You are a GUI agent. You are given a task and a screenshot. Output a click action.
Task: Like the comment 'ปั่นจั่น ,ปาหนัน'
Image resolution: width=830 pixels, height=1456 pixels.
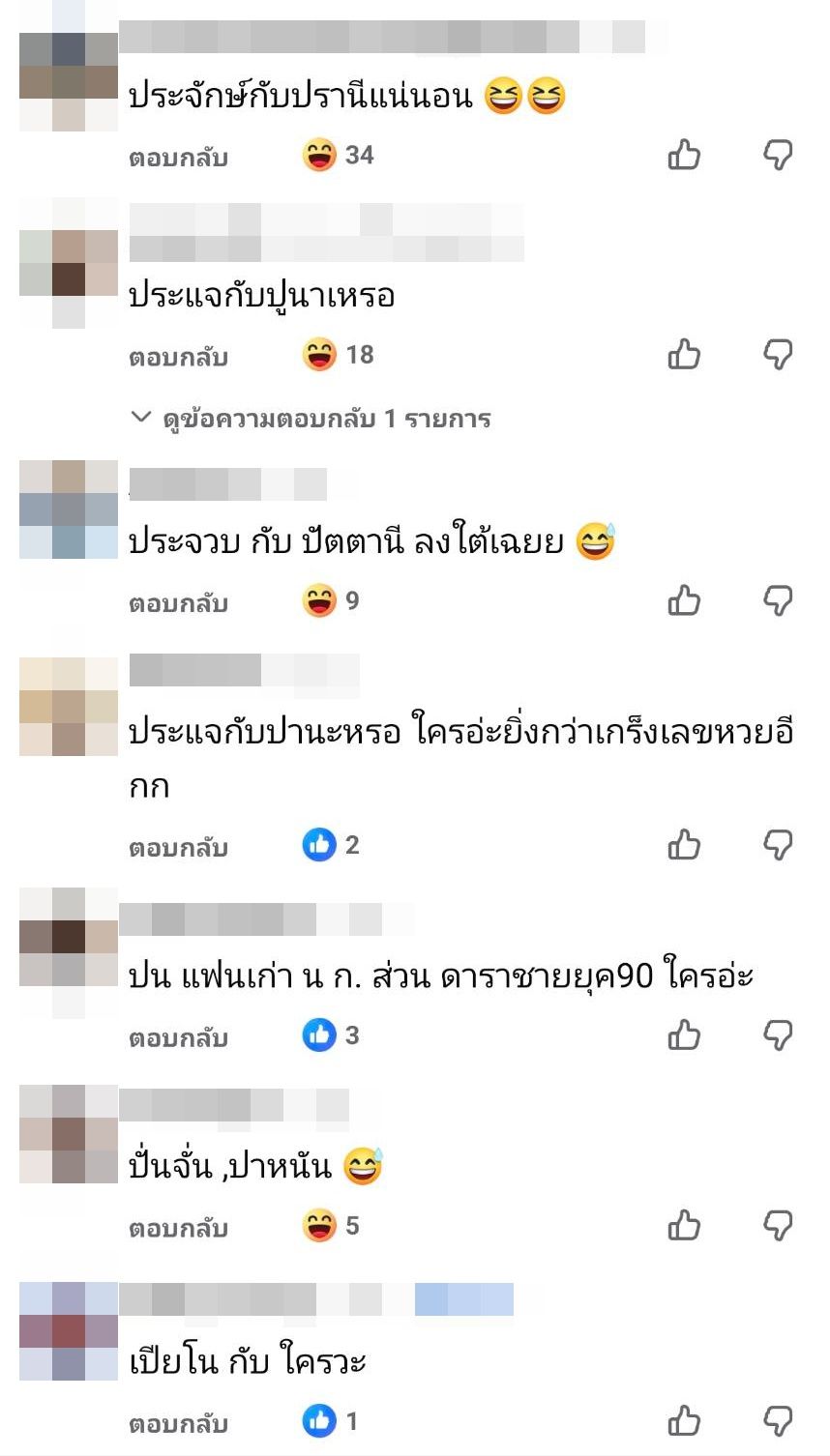684,1226
